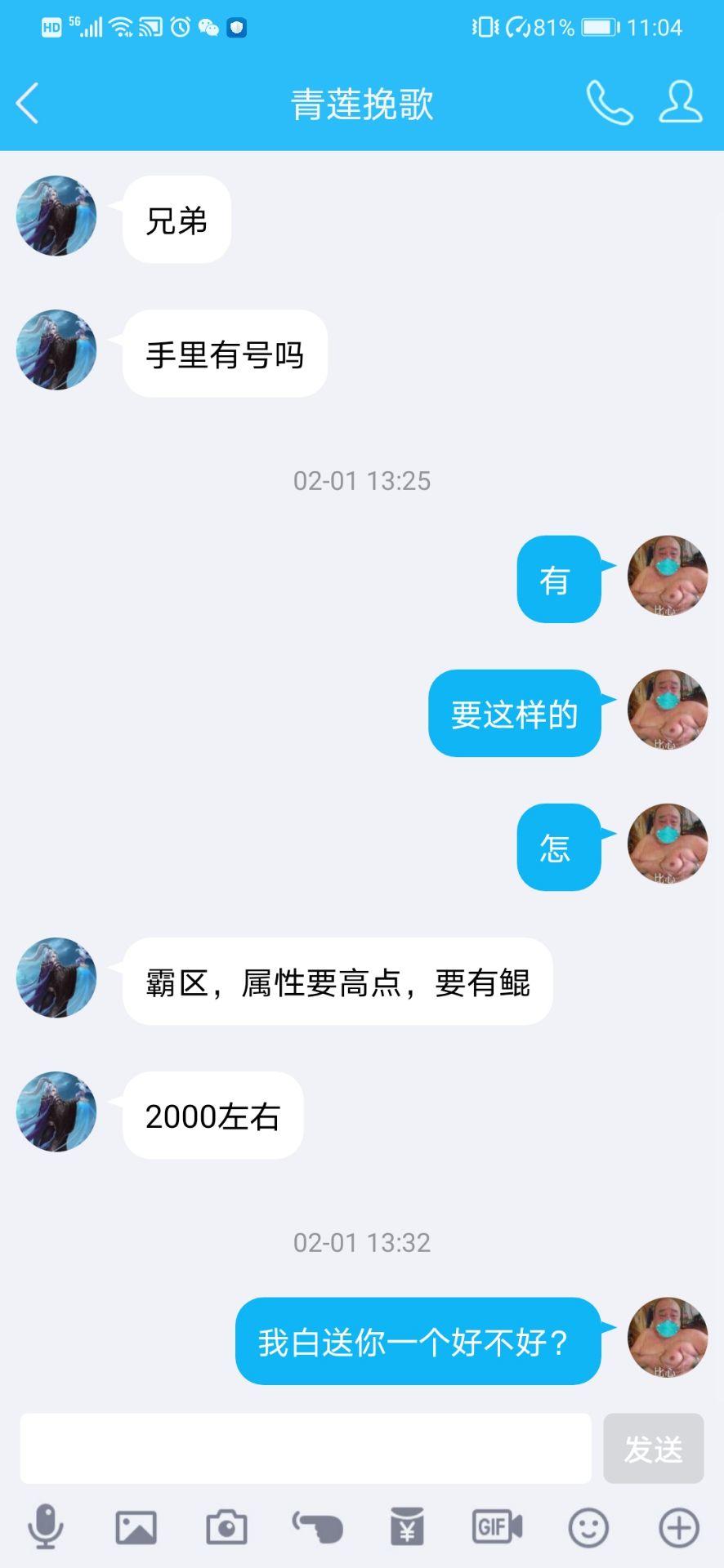Tap the poke gesture icon
This screenshot has height=1568, width=724.
(317, 1524)
